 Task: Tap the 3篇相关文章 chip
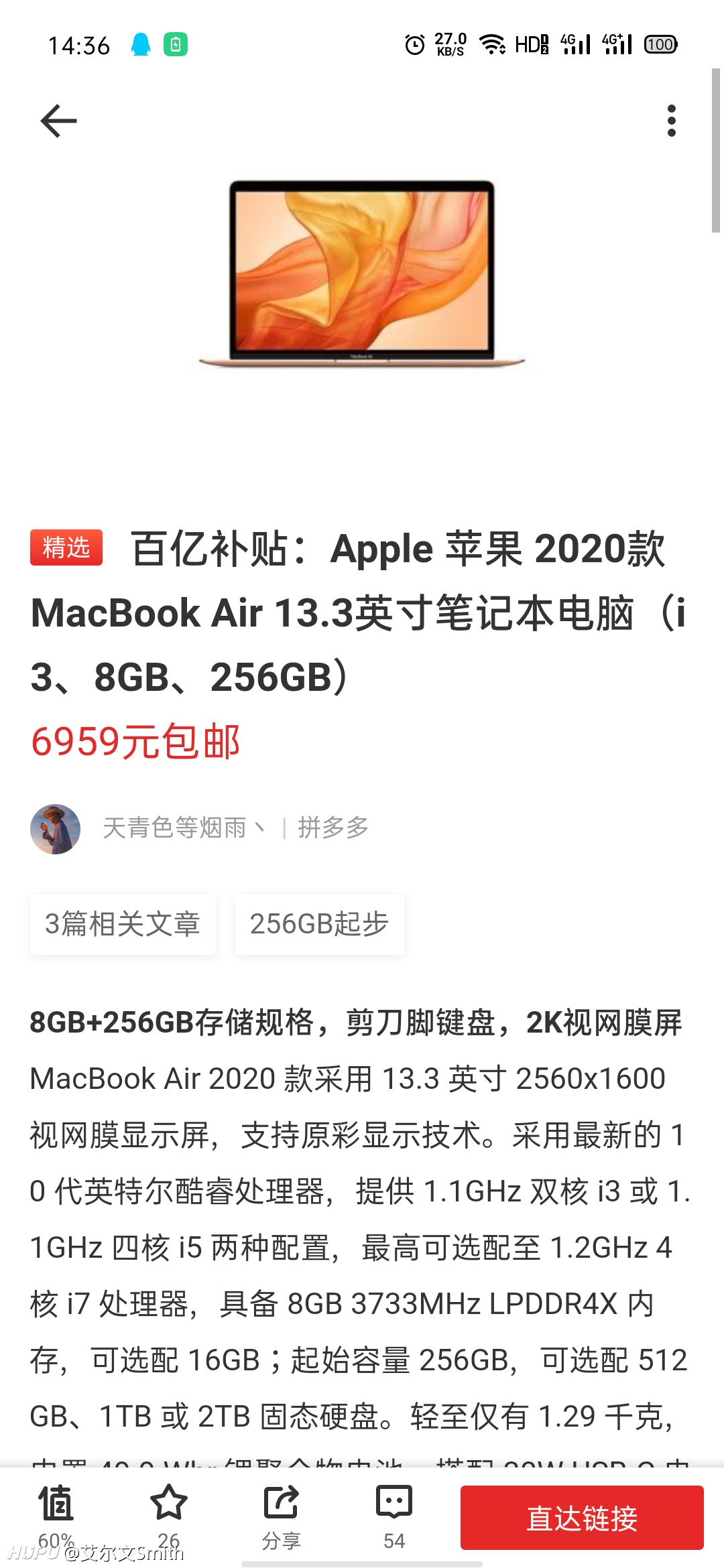click(123, 924)
